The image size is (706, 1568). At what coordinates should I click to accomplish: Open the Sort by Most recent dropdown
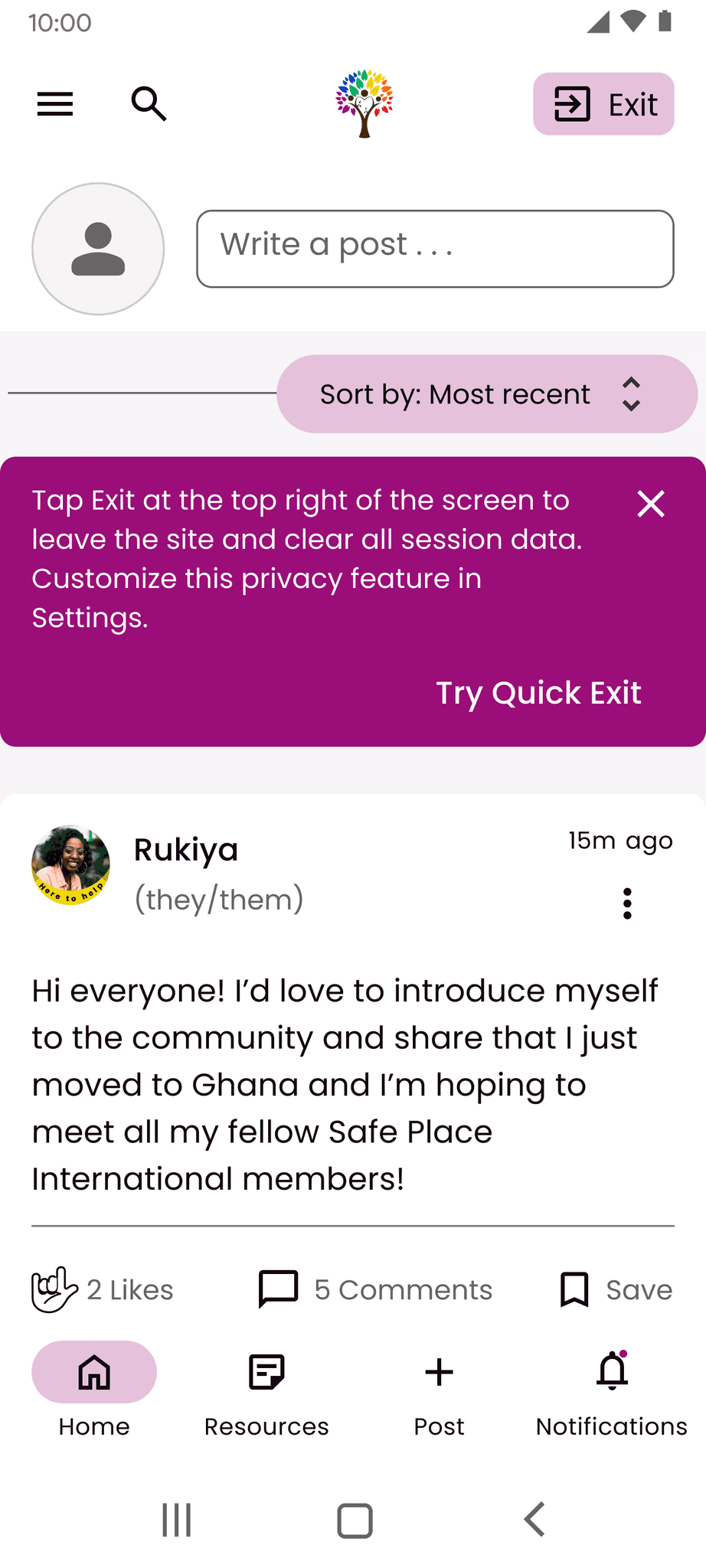point(455,394)
